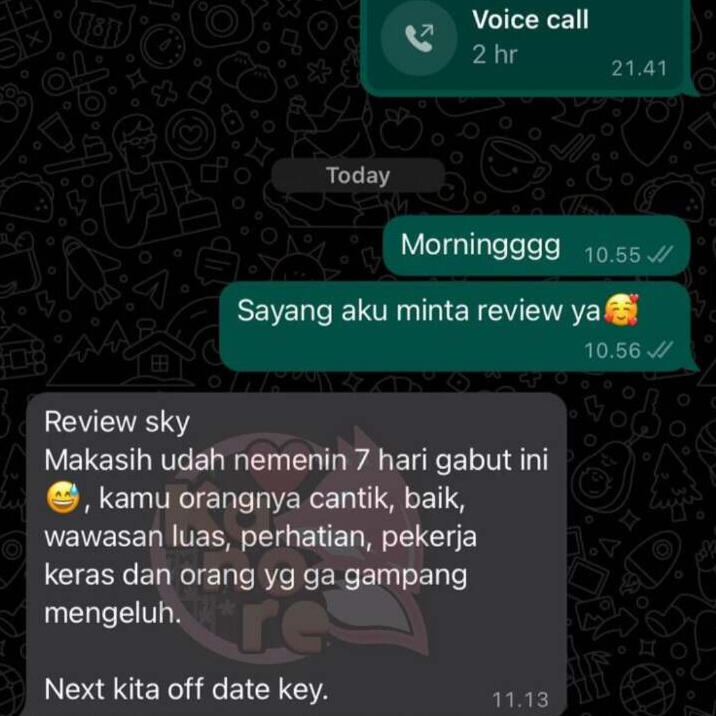Viewport: 716px width, 716px height.
Task: Tap the Voice call message bubble
Action: click(528, 44)
